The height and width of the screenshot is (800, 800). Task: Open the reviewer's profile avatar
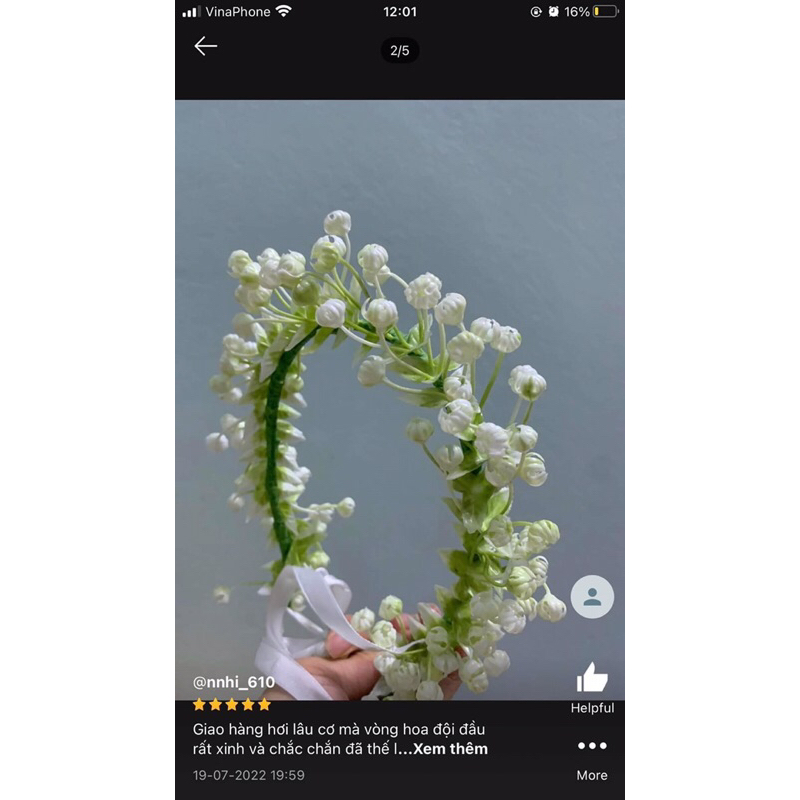592,597
